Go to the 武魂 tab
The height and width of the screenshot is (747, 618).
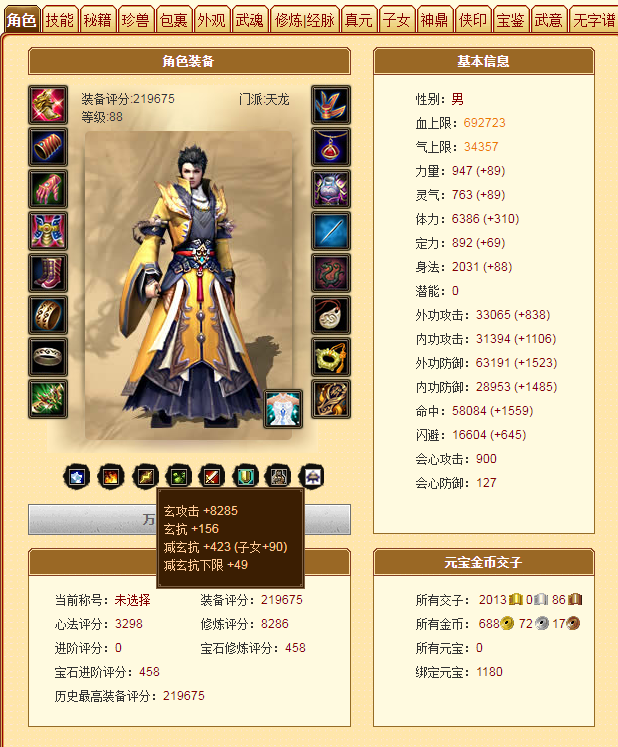click(249, 19)
